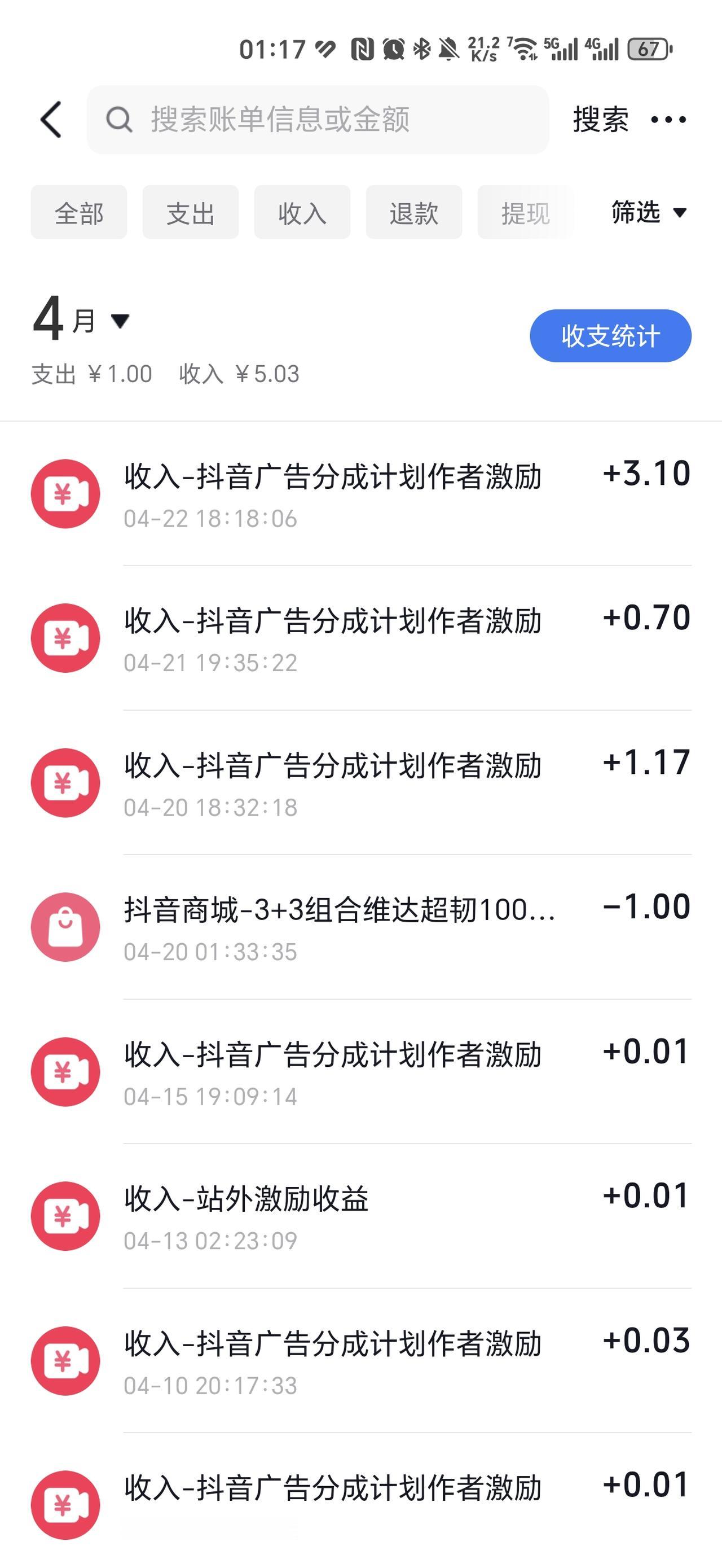
Task: Open the 4月 month picker
Action: coord(81,319)
